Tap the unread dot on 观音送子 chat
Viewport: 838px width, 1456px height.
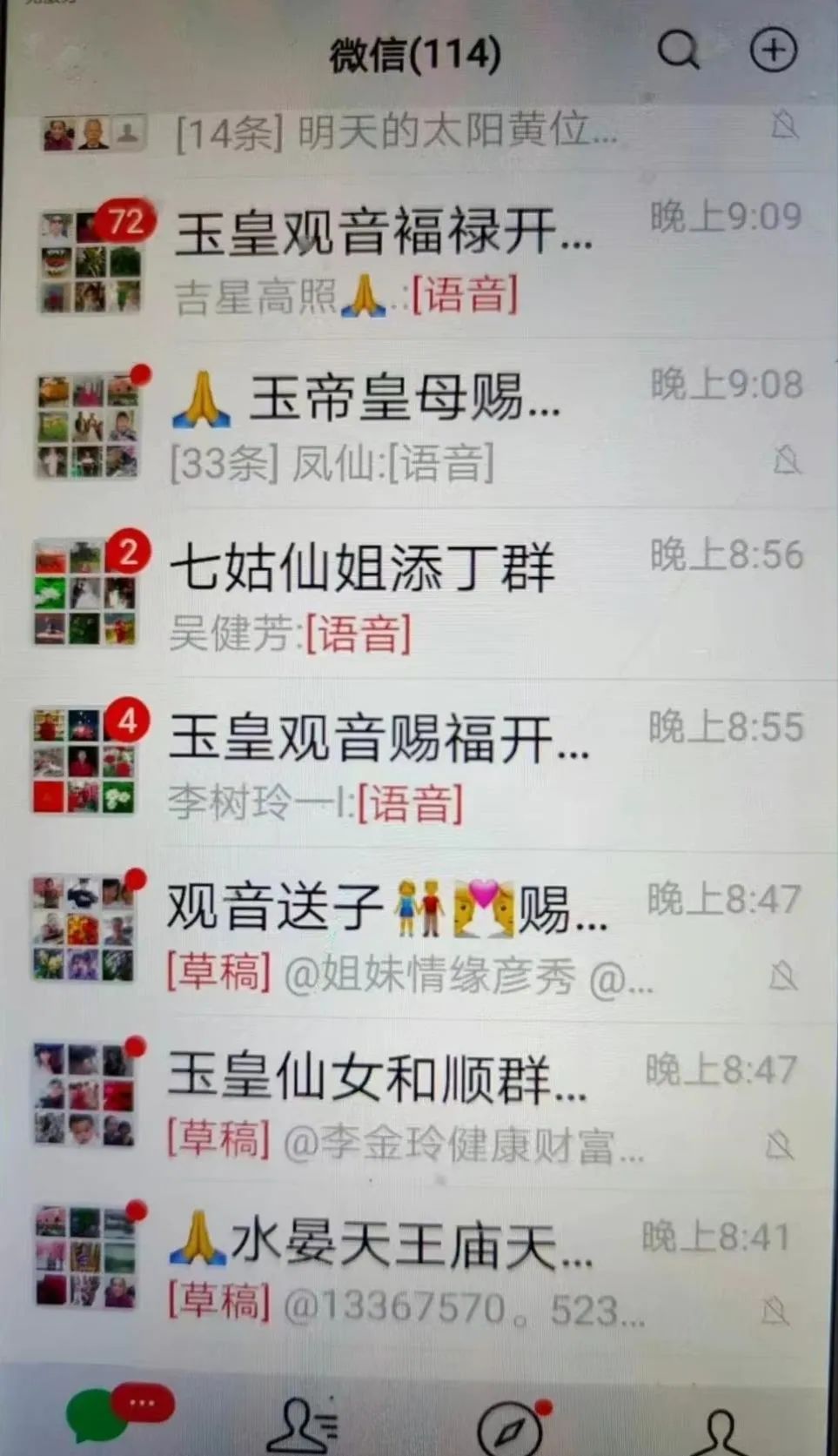pyautogui.click(x=137, y=881)
